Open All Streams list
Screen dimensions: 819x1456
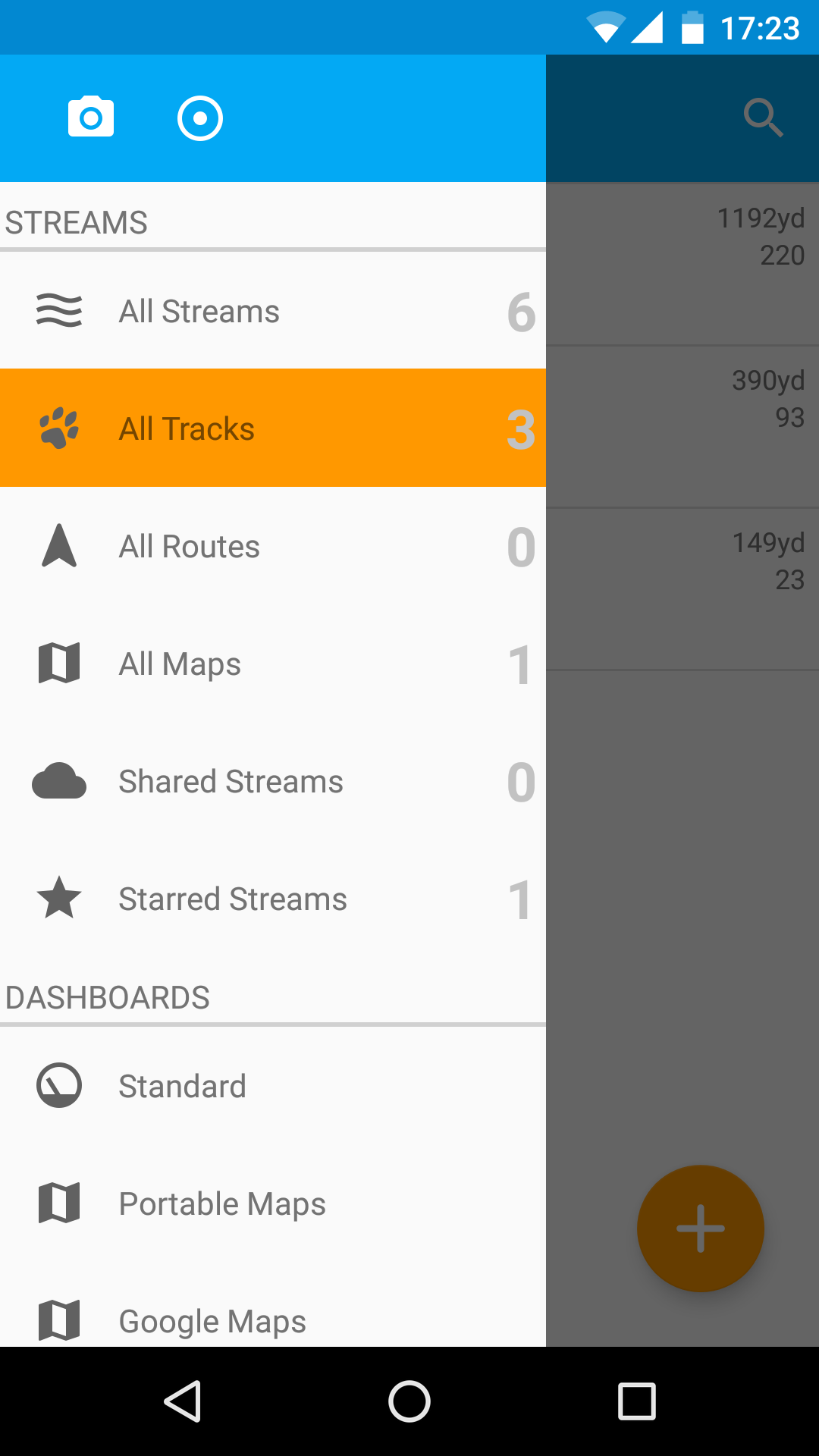pyautogui.click(x=273, y=311)
